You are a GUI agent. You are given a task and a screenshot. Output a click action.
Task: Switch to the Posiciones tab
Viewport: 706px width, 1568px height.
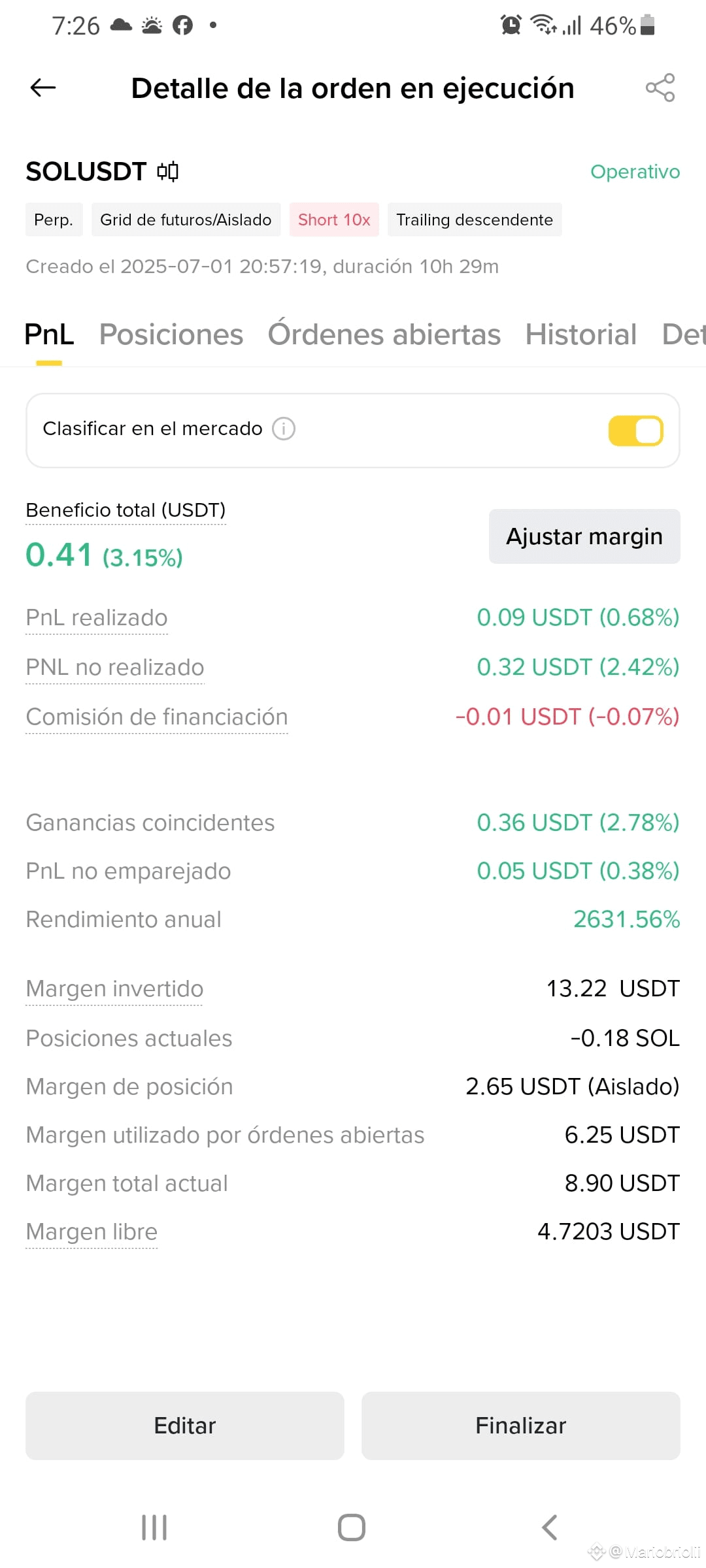[x=171, y=335]
